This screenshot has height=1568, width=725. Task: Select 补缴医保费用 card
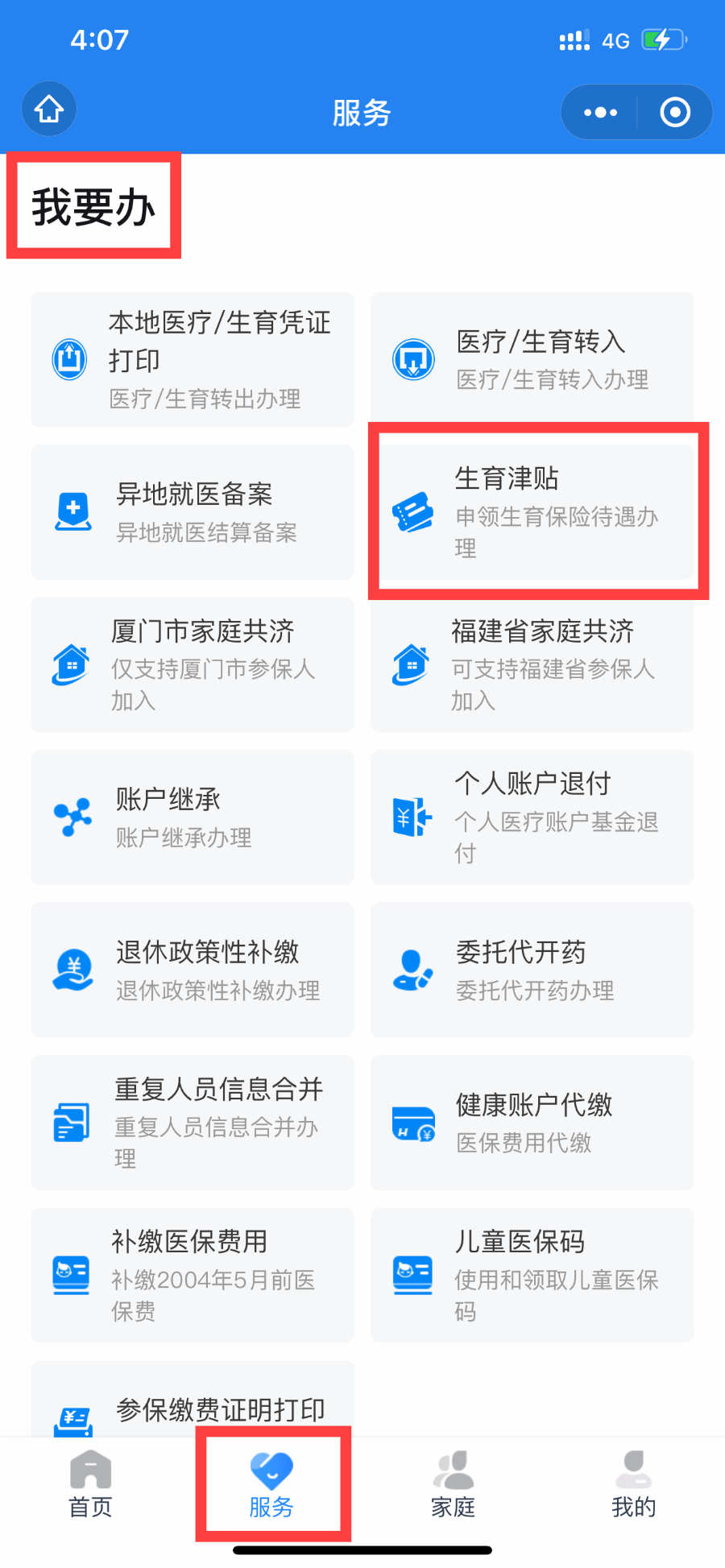coord(193,1275)
